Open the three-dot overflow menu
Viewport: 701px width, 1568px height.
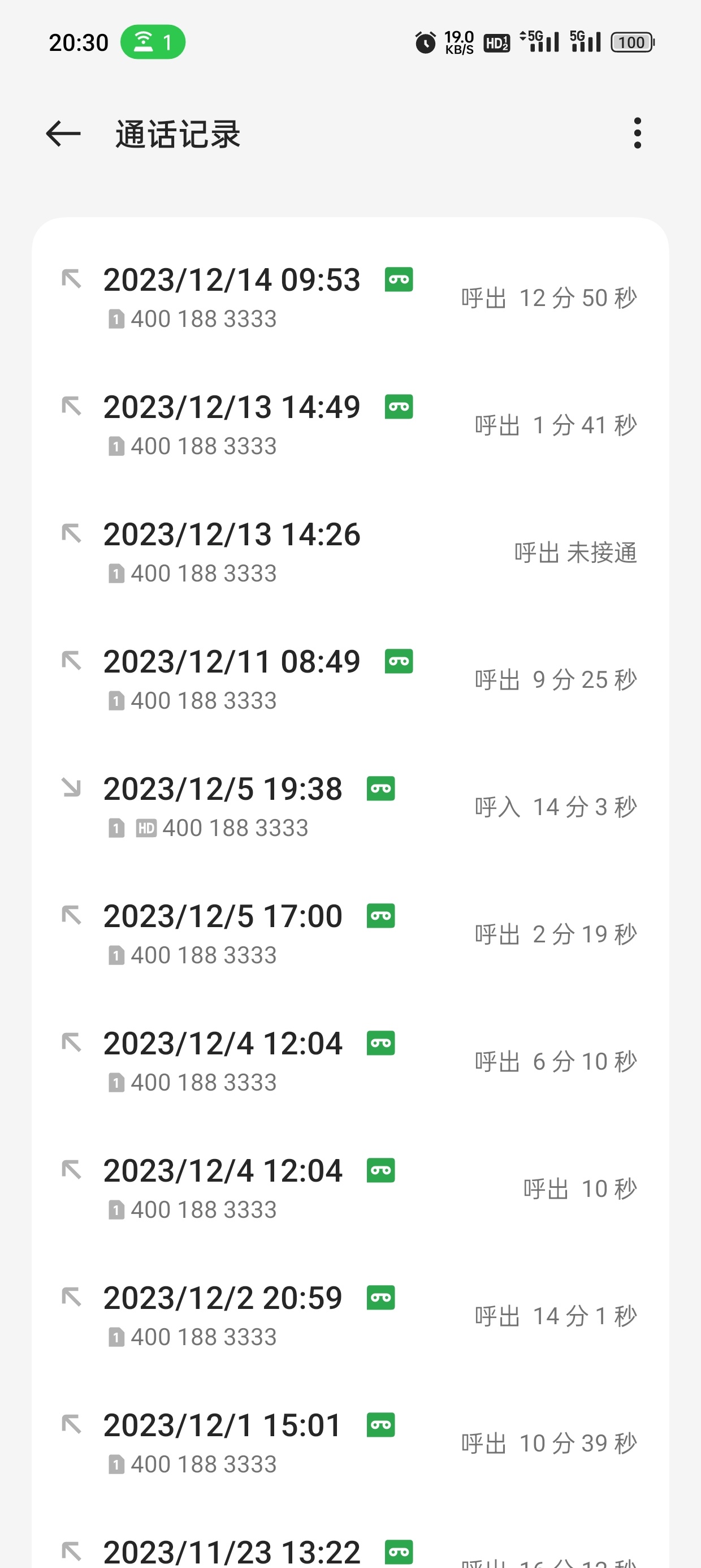[637, 133]
